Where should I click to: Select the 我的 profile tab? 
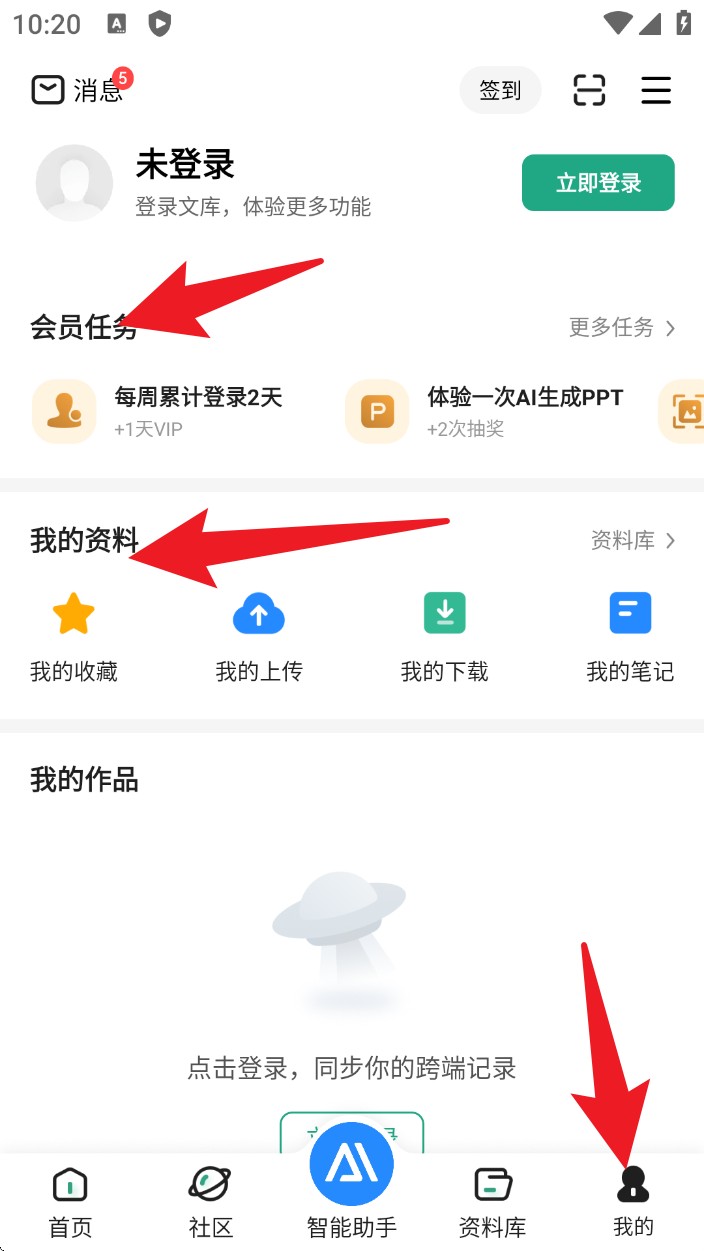point(633,1202)
